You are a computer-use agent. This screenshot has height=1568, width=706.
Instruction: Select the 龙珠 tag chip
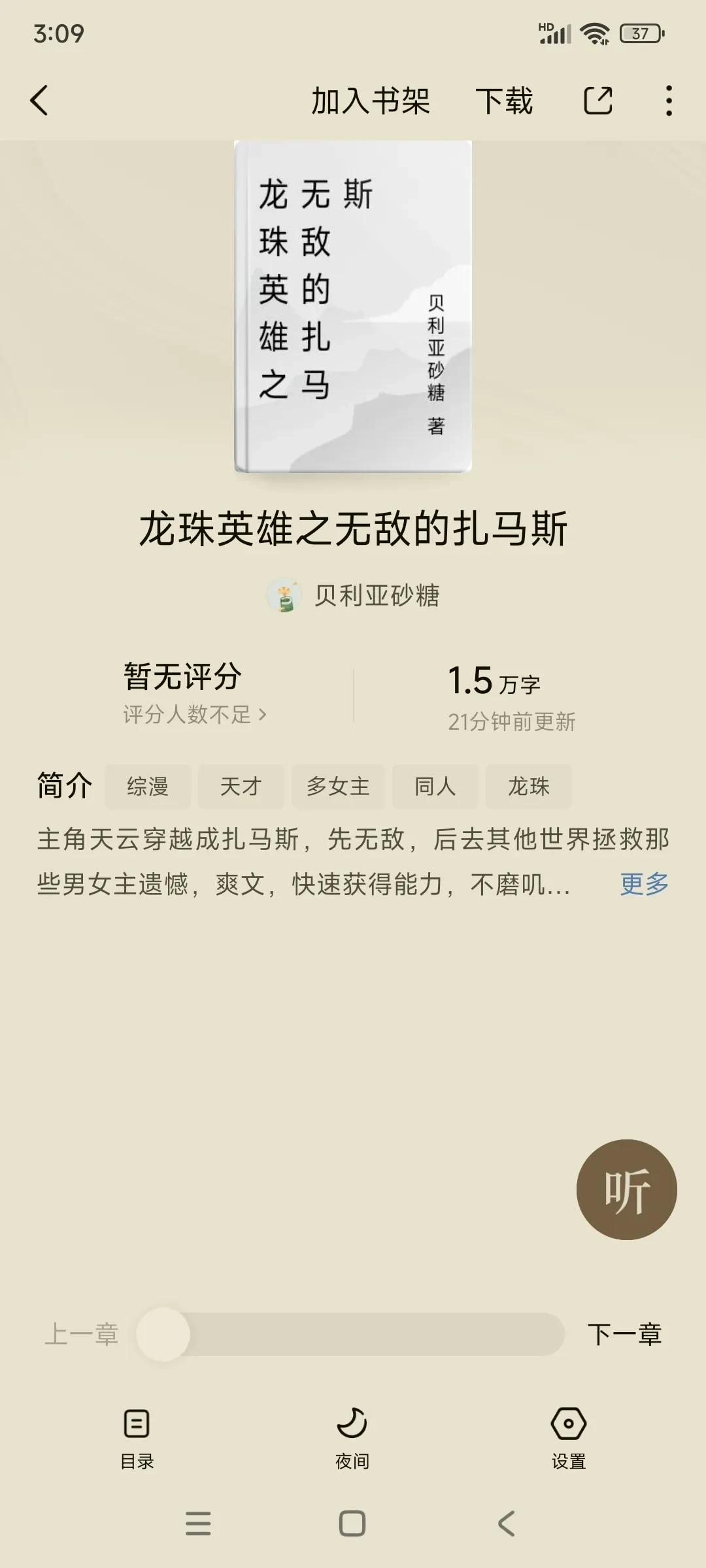(528, 786)
